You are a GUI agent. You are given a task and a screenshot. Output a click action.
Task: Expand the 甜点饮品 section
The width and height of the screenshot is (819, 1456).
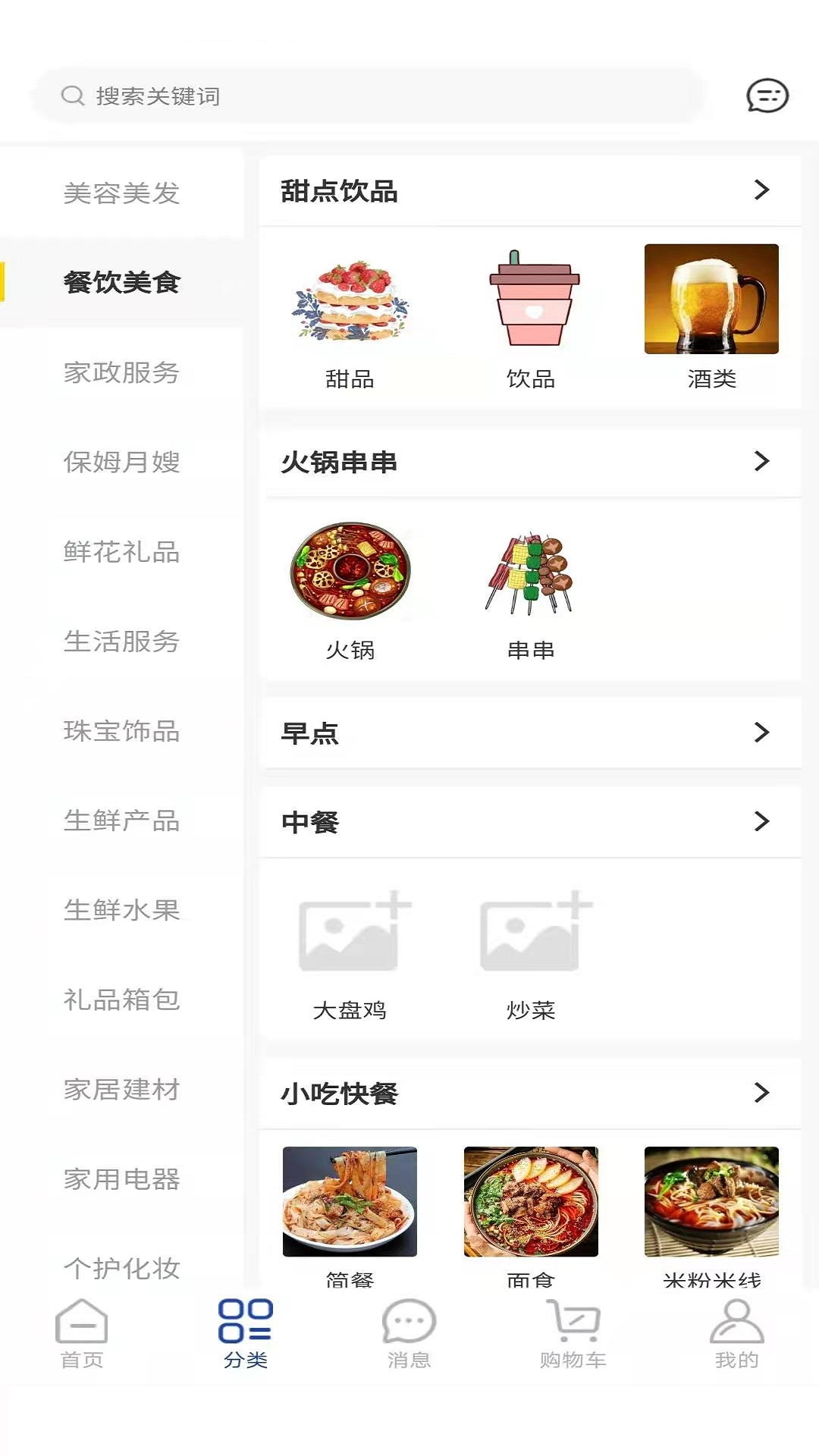[761, 190]
